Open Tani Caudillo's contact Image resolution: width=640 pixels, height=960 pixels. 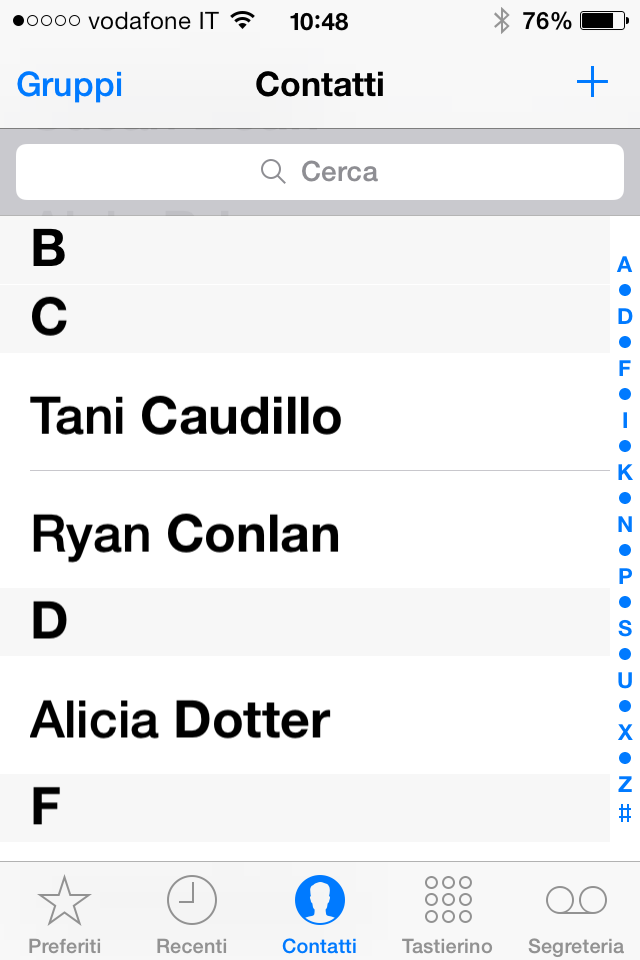pos(186,416)
